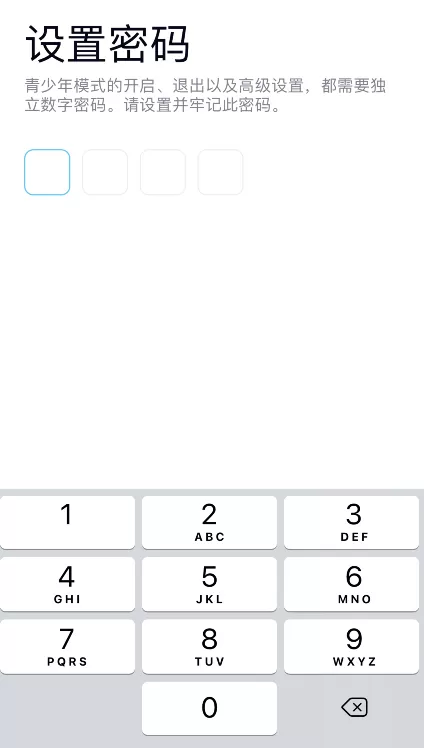Screen dimensions: 424x748
Task: Type 7 using the PQRS key
Action: coord(67,647)
